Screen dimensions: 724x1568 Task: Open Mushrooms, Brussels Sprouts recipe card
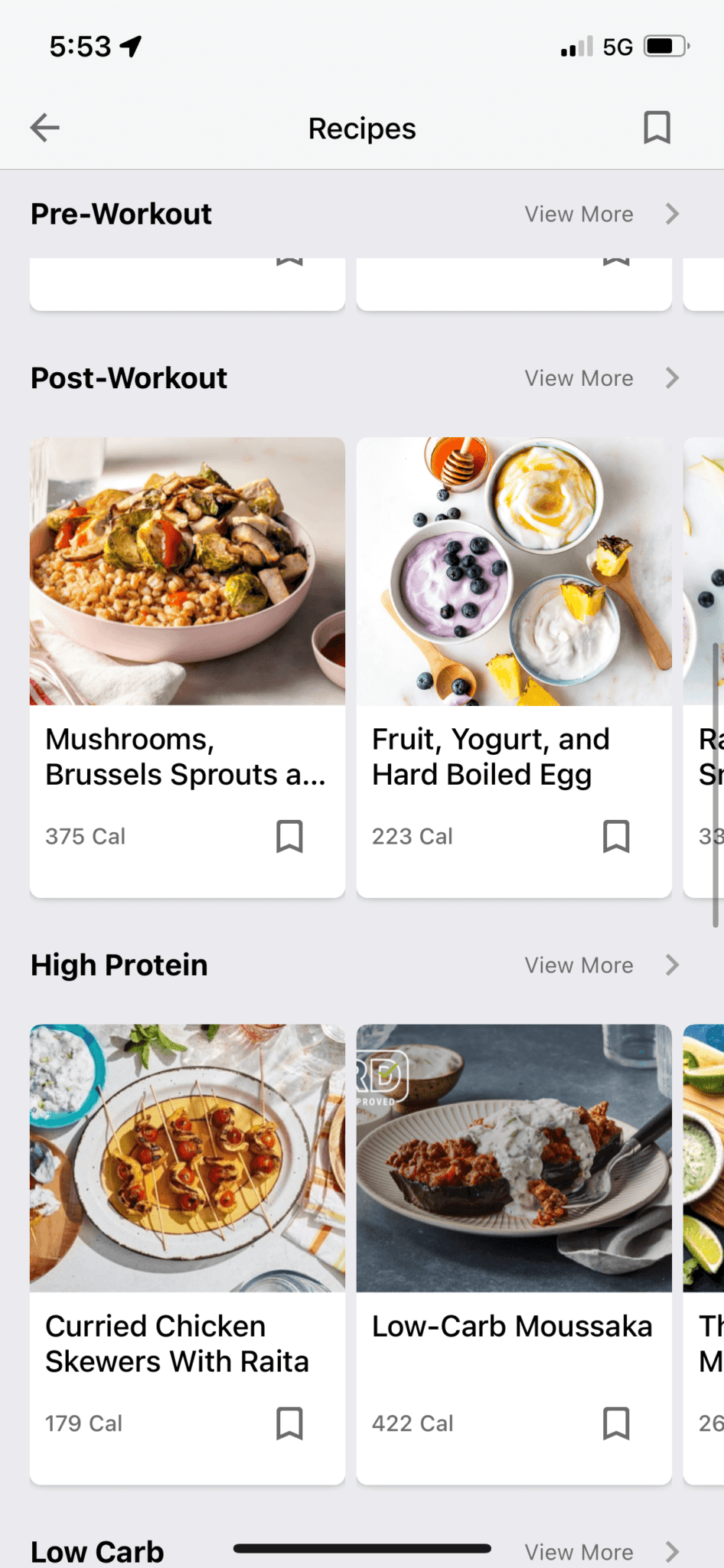coord(188,667)
